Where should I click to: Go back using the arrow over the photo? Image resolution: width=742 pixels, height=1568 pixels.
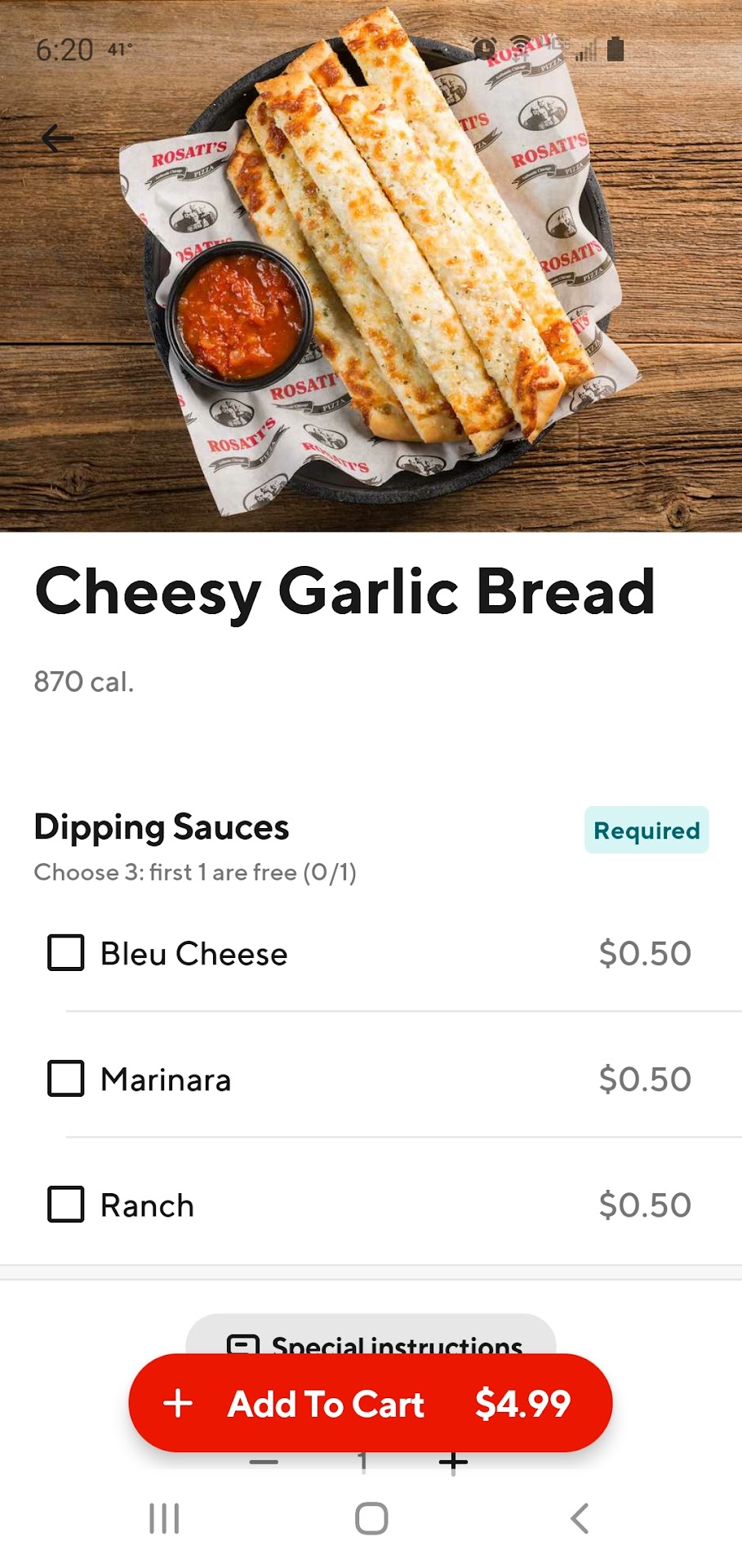click(x=58, y=138)
